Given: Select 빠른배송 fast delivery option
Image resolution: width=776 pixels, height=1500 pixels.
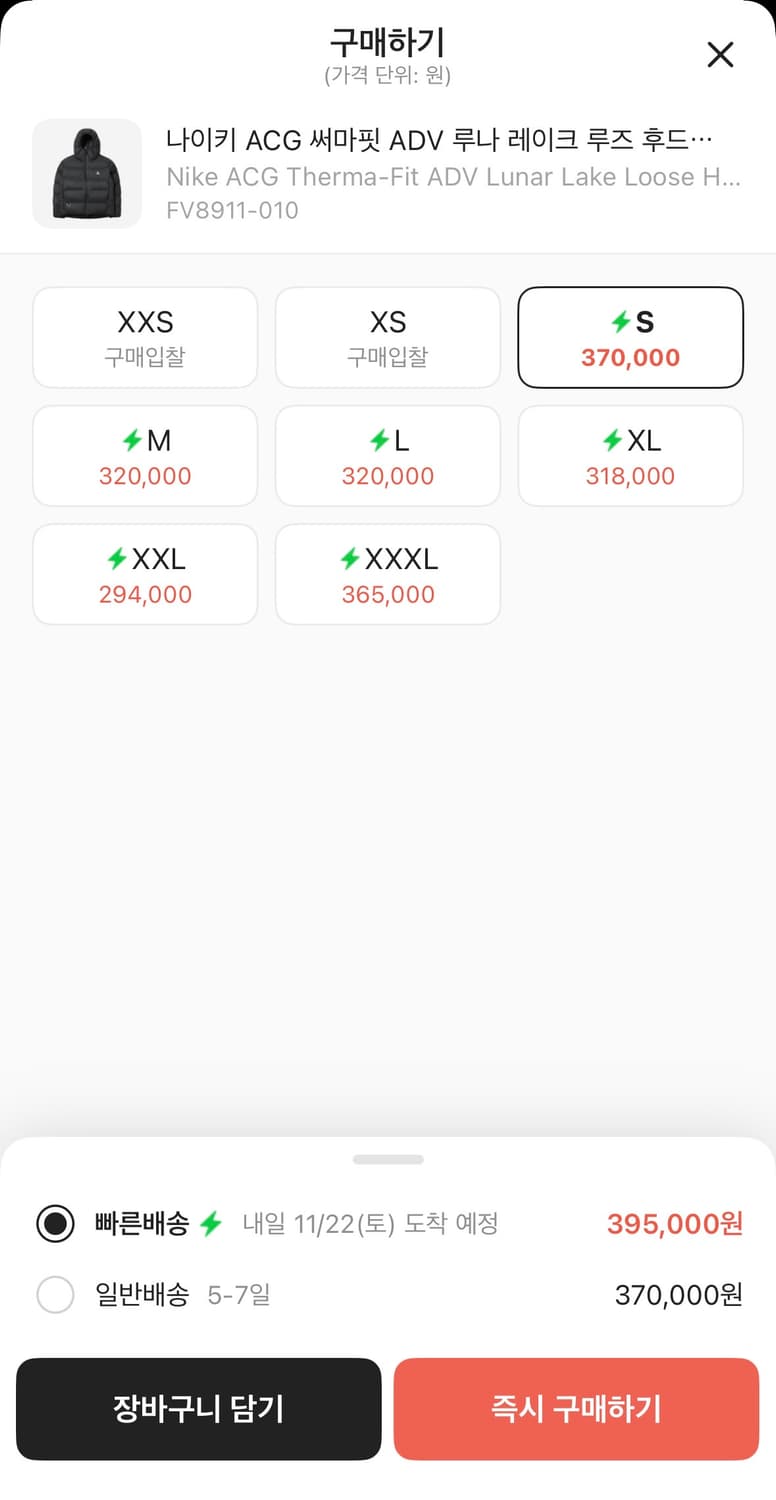Looking at the screenshot, I should (x=56, y=1223).
